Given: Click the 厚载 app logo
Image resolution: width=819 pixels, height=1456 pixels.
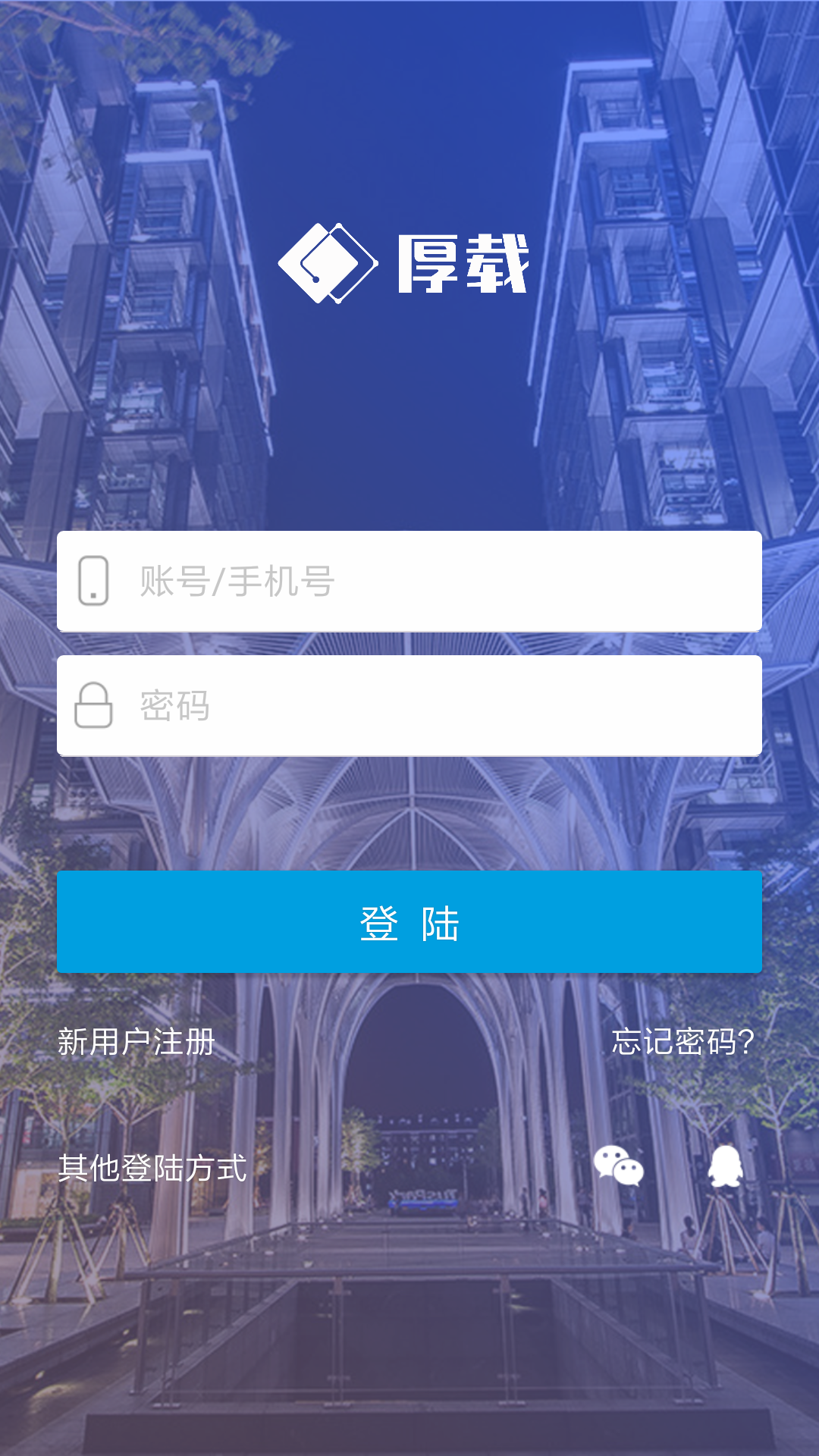Looking at the screenshot, I should point(409,263).
